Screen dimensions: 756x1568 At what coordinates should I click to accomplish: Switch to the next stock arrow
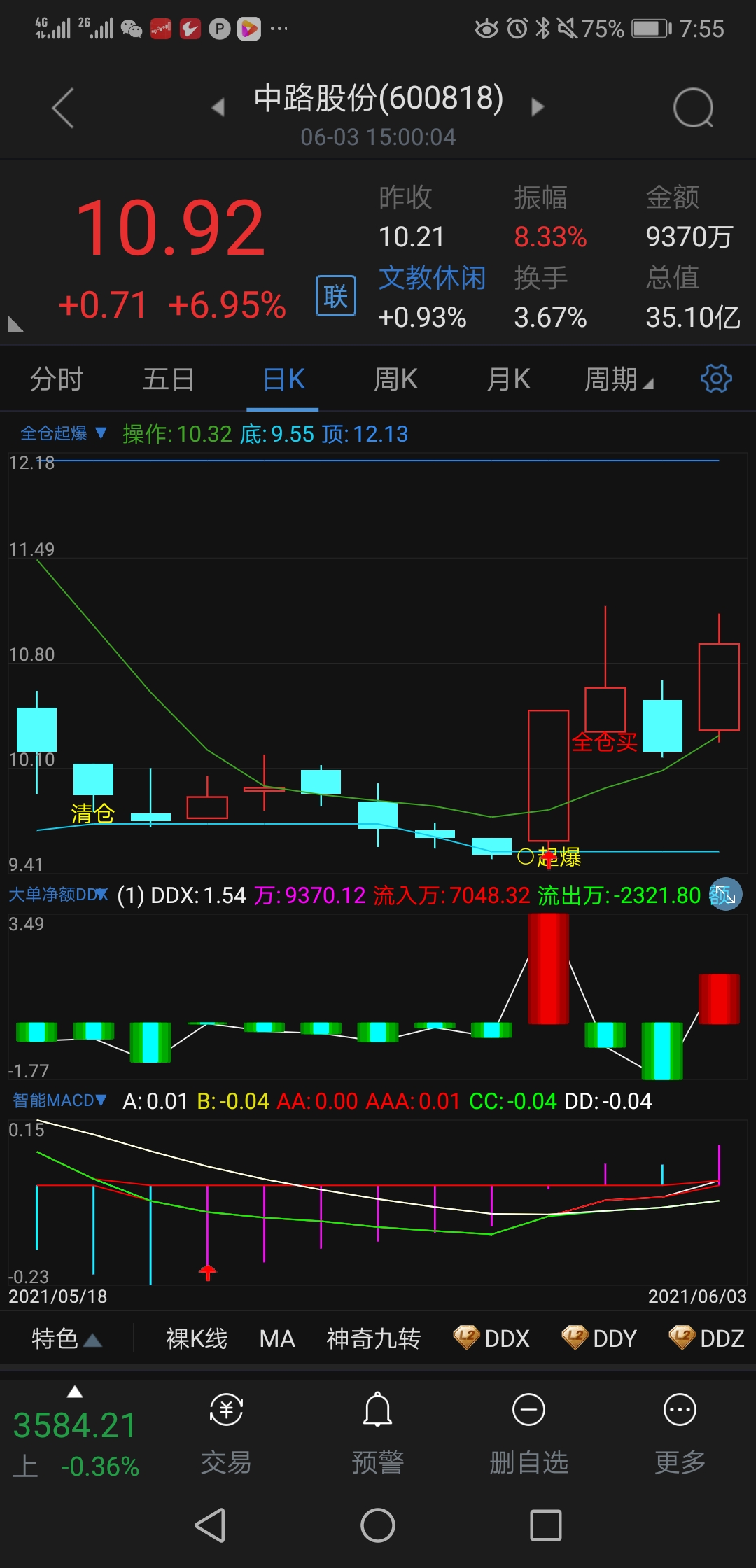(538, 107)
